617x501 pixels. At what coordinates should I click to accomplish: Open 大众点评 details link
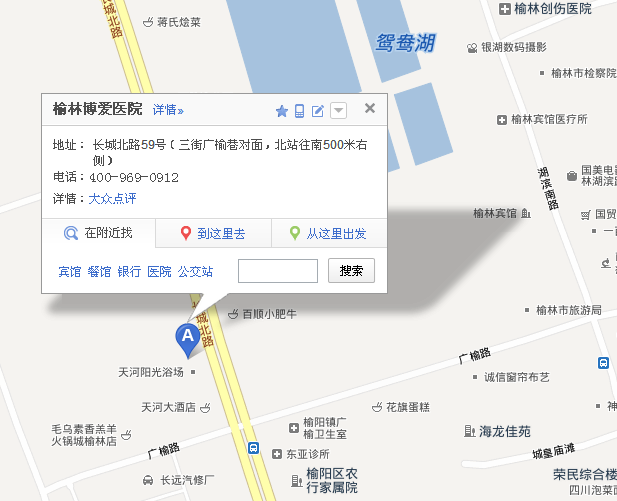point(112,199)
